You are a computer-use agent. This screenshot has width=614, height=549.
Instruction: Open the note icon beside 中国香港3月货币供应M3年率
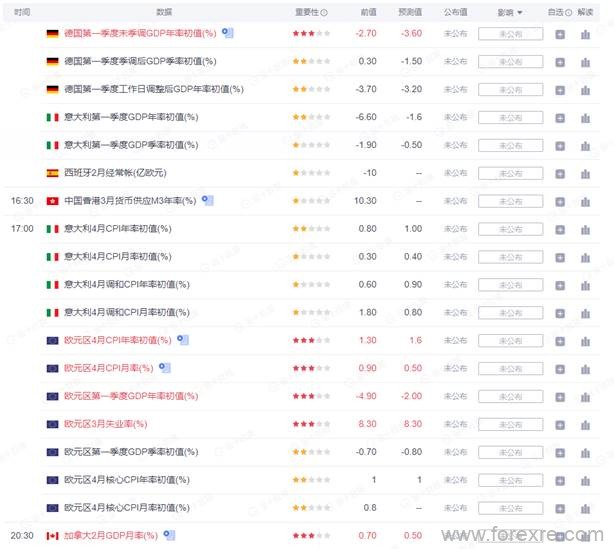coord(207,200)
